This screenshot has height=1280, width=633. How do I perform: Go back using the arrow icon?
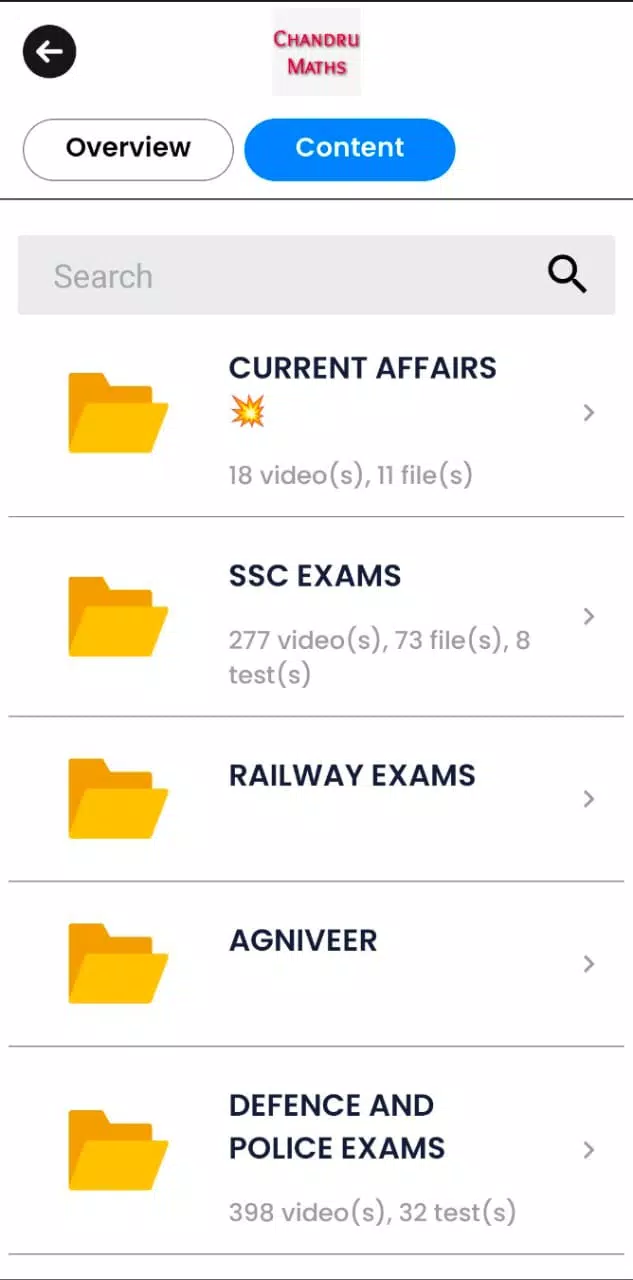pyautogui.click(x=50, y=52)
